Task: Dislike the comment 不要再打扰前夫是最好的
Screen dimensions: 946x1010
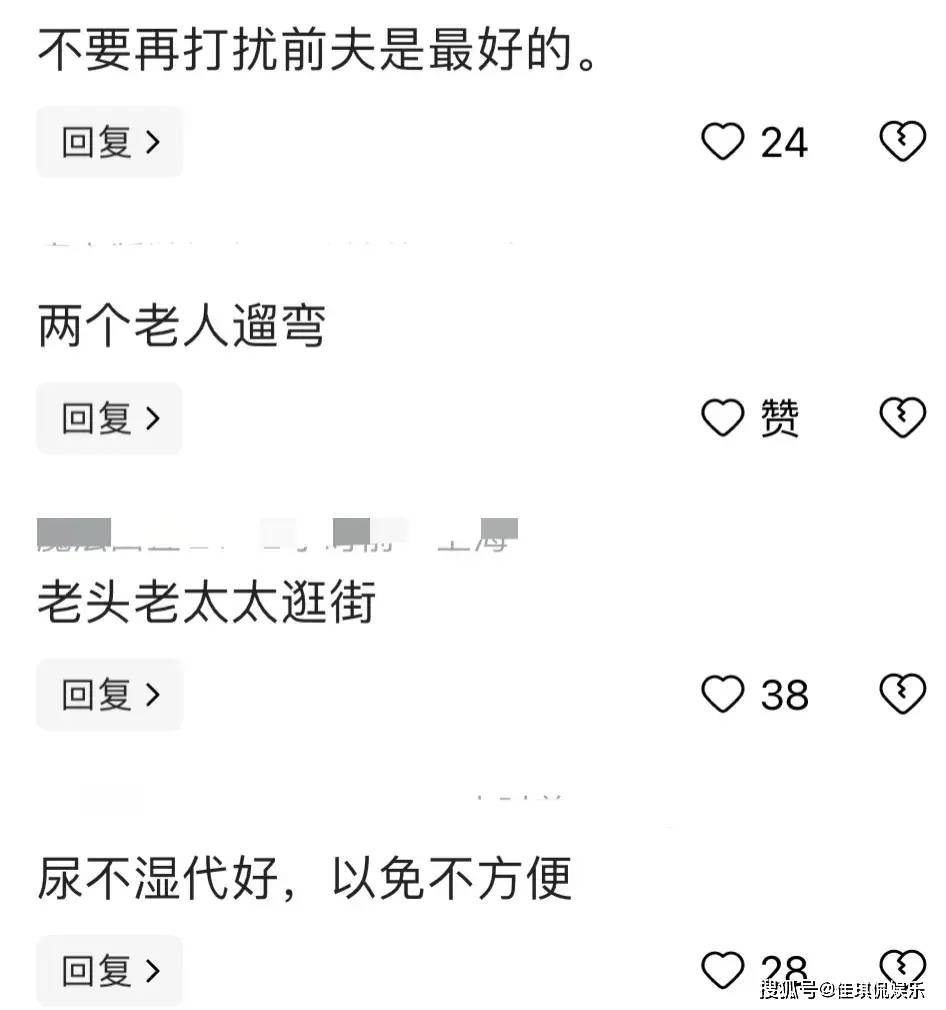Action: tap(902, 142)
